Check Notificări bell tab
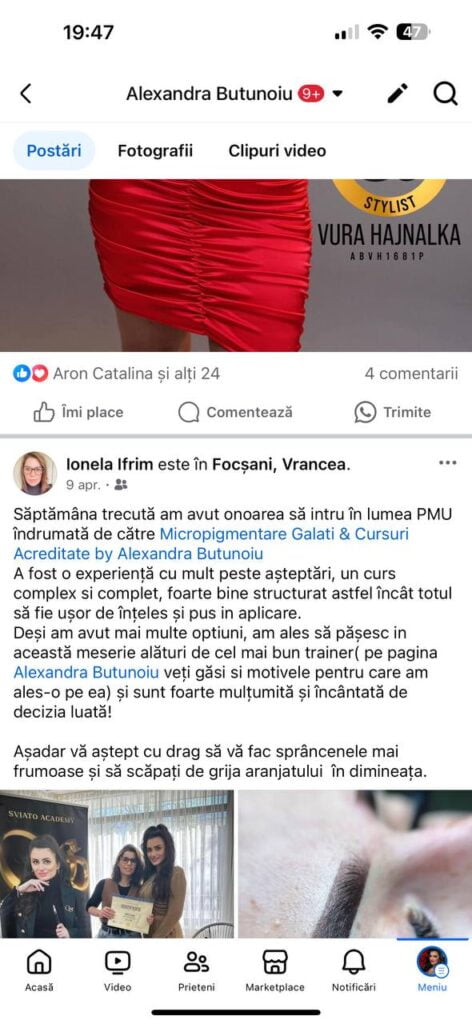Viewport: 472px width, 1024px height. tap(353, 969)
